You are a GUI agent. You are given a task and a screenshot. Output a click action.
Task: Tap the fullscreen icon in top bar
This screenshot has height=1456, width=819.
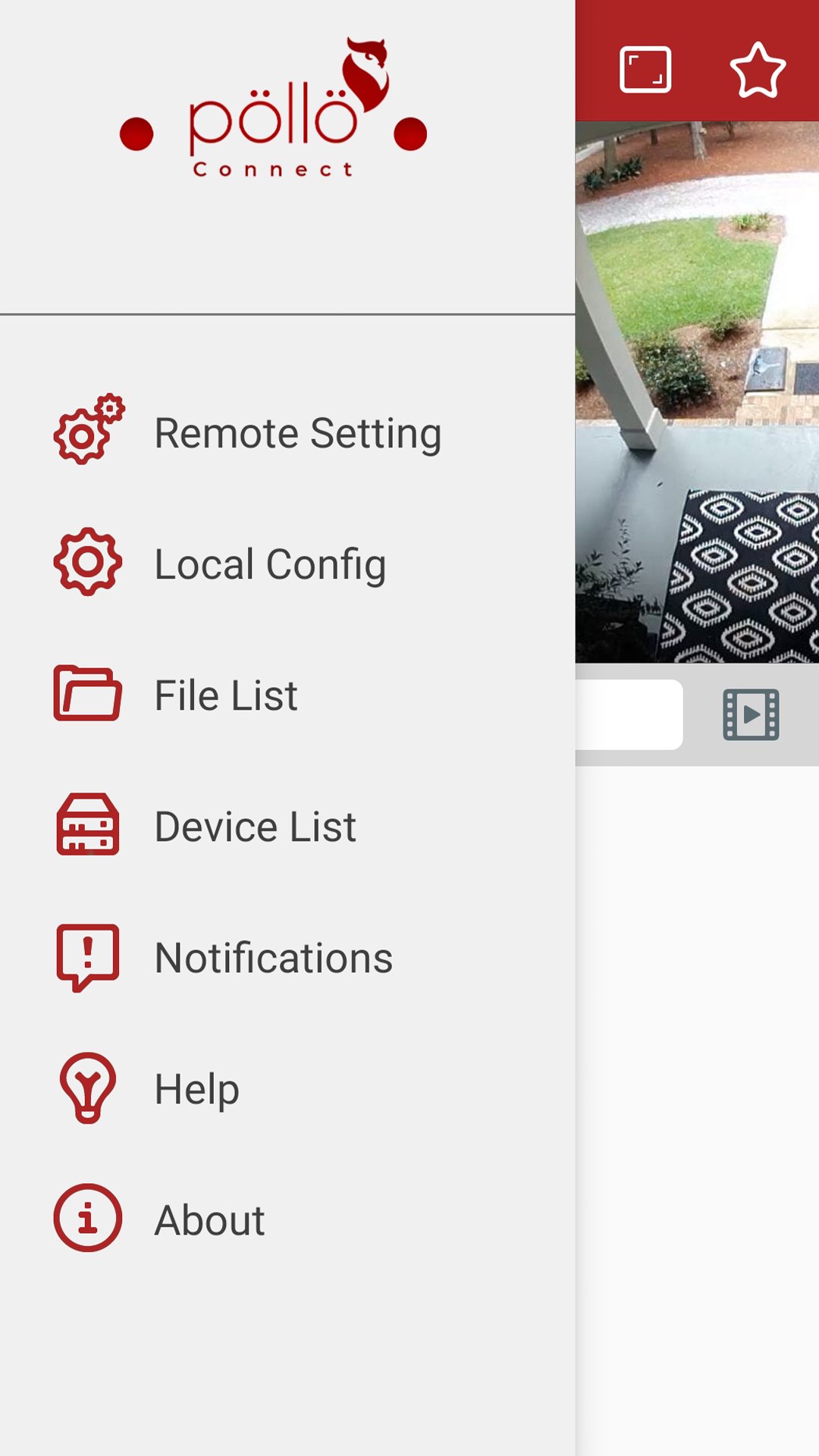click(x=645, y=70)
